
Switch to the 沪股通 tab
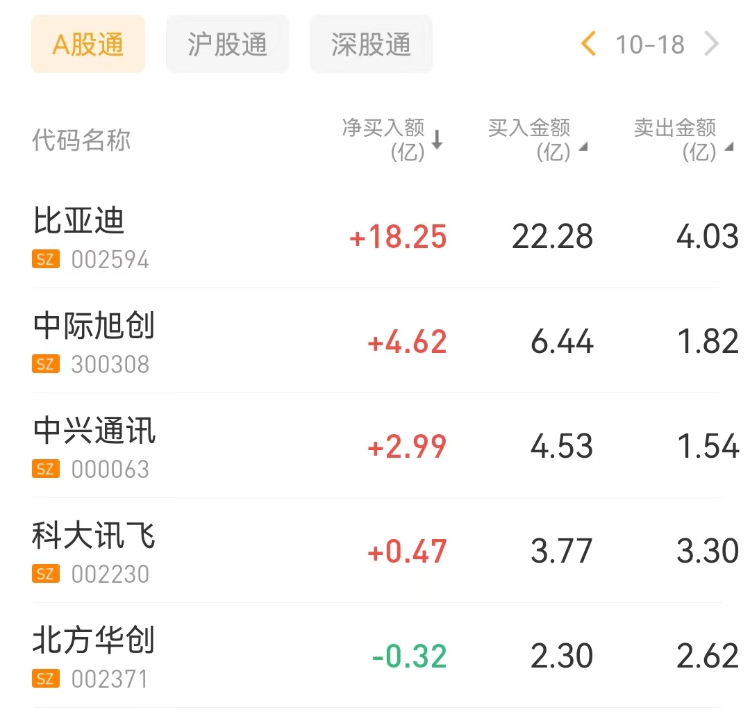(227, 44)
